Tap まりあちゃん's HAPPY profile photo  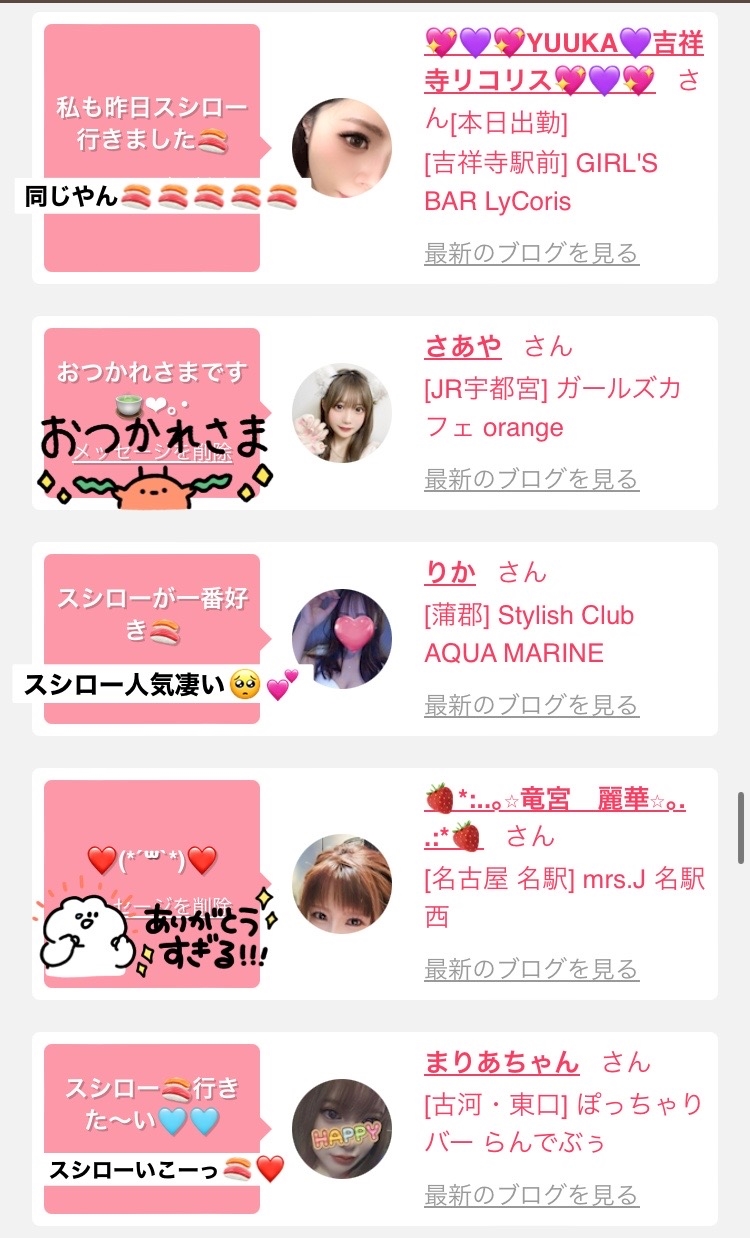coord(342,1129)
